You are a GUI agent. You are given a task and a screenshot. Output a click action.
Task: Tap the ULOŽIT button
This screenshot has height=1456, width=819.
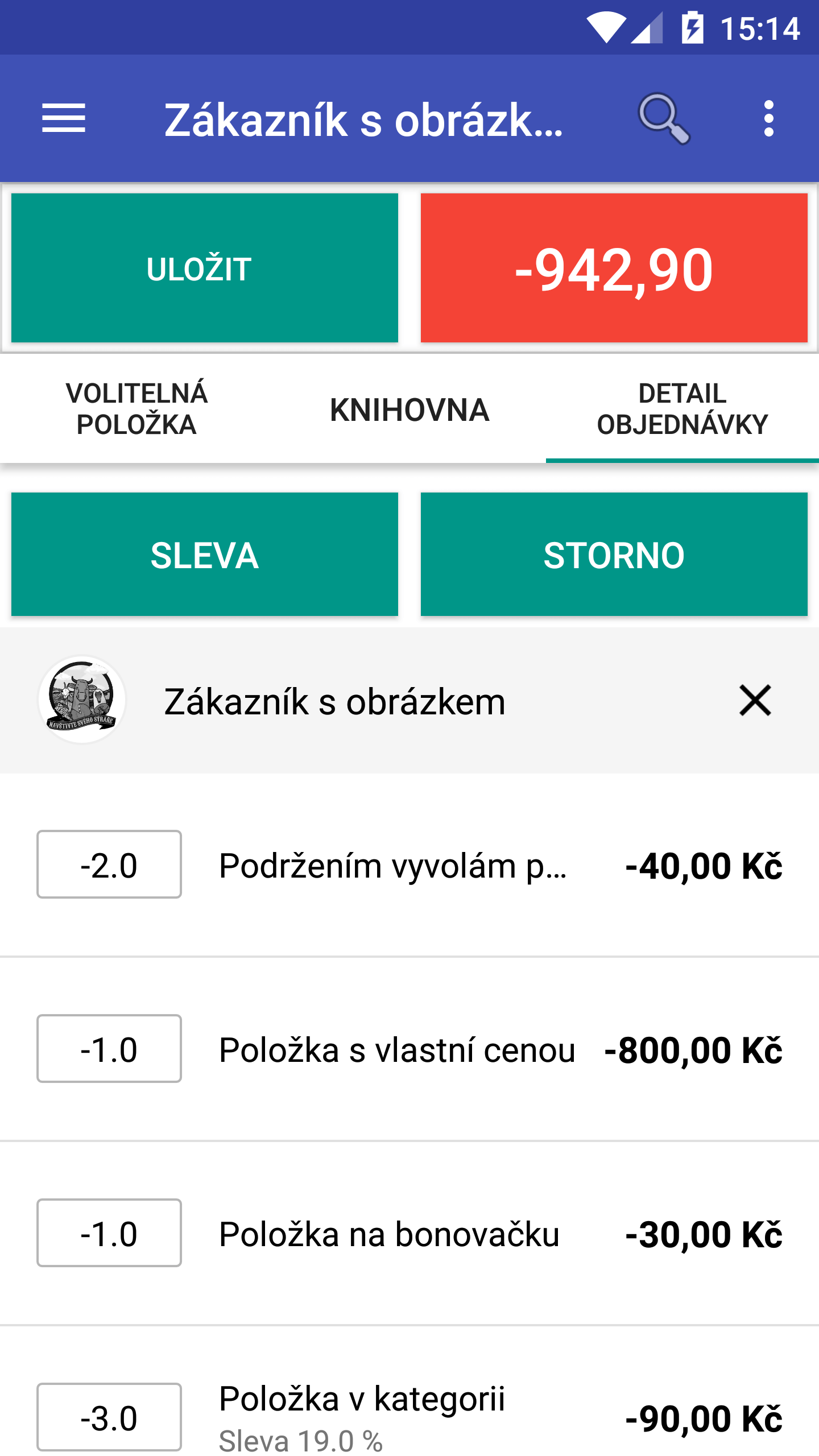205,268
